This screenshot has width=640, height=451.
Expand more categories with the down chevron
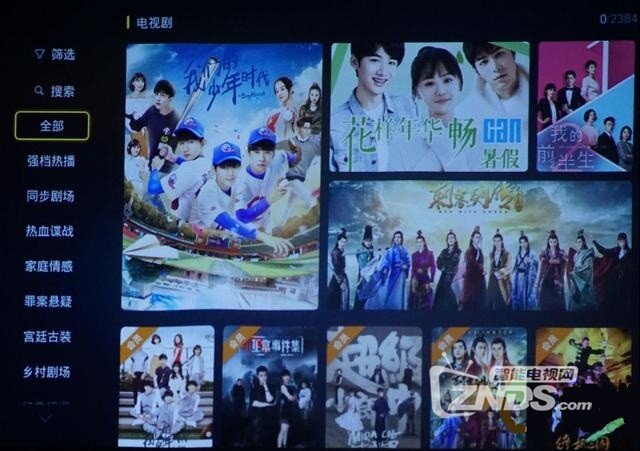coord(47,418)
